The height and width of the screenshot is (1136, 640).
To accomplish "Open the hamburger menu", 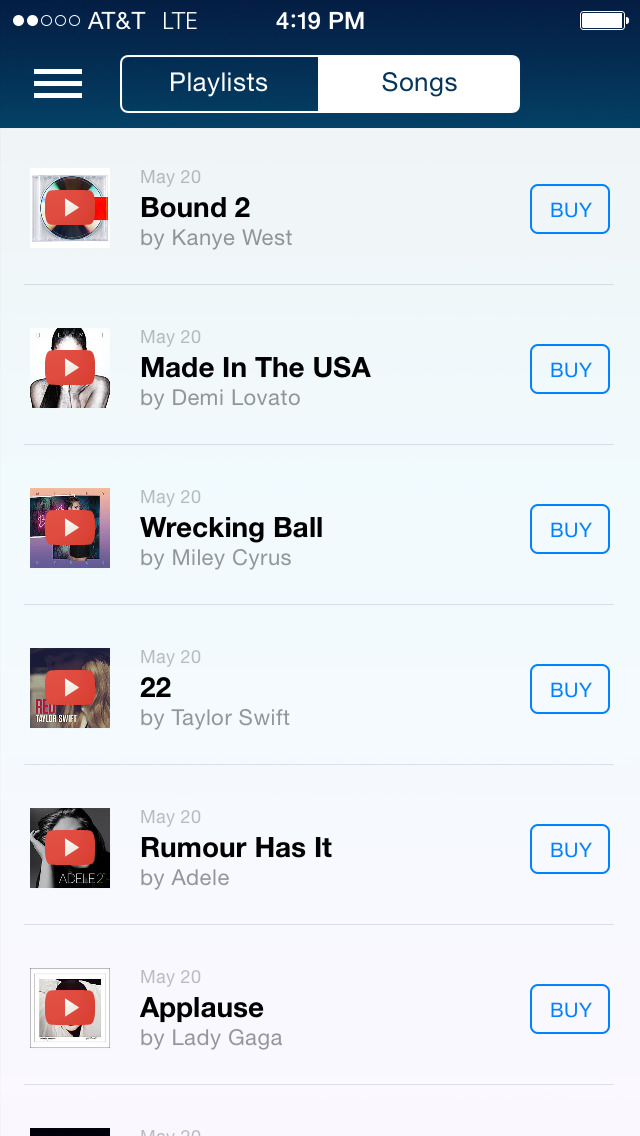I will [58, 83].
